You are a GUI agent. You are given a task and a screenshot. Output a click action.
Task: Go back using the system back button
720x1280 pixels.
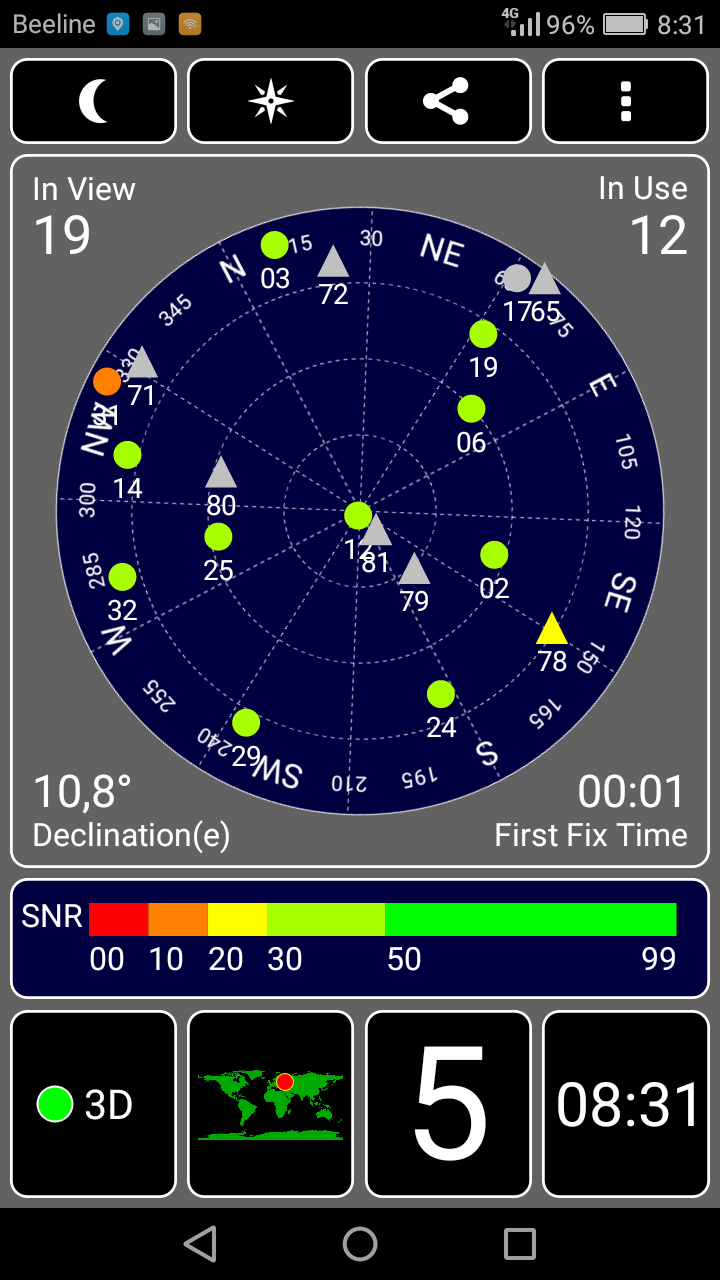tap(200, 1244)
